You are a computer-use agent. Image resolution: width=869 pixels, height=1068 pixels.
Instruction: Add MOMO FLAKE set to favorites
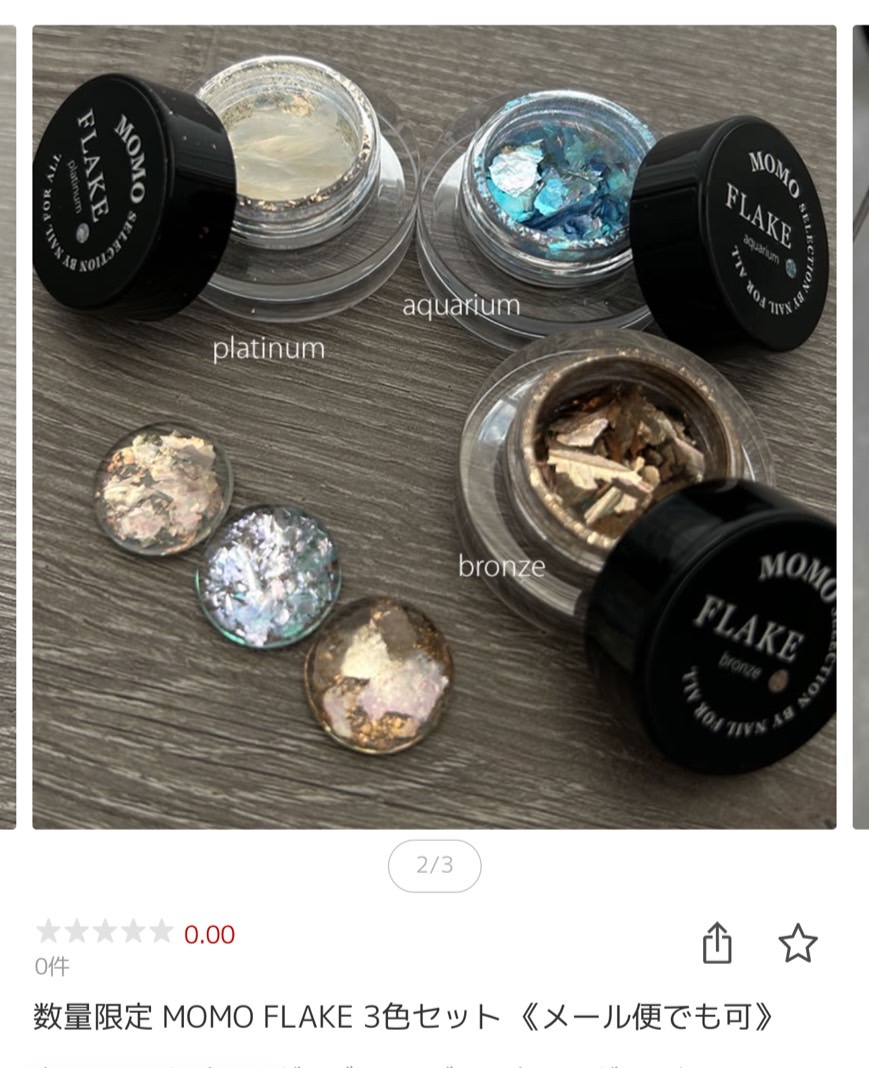coord(797,943)
